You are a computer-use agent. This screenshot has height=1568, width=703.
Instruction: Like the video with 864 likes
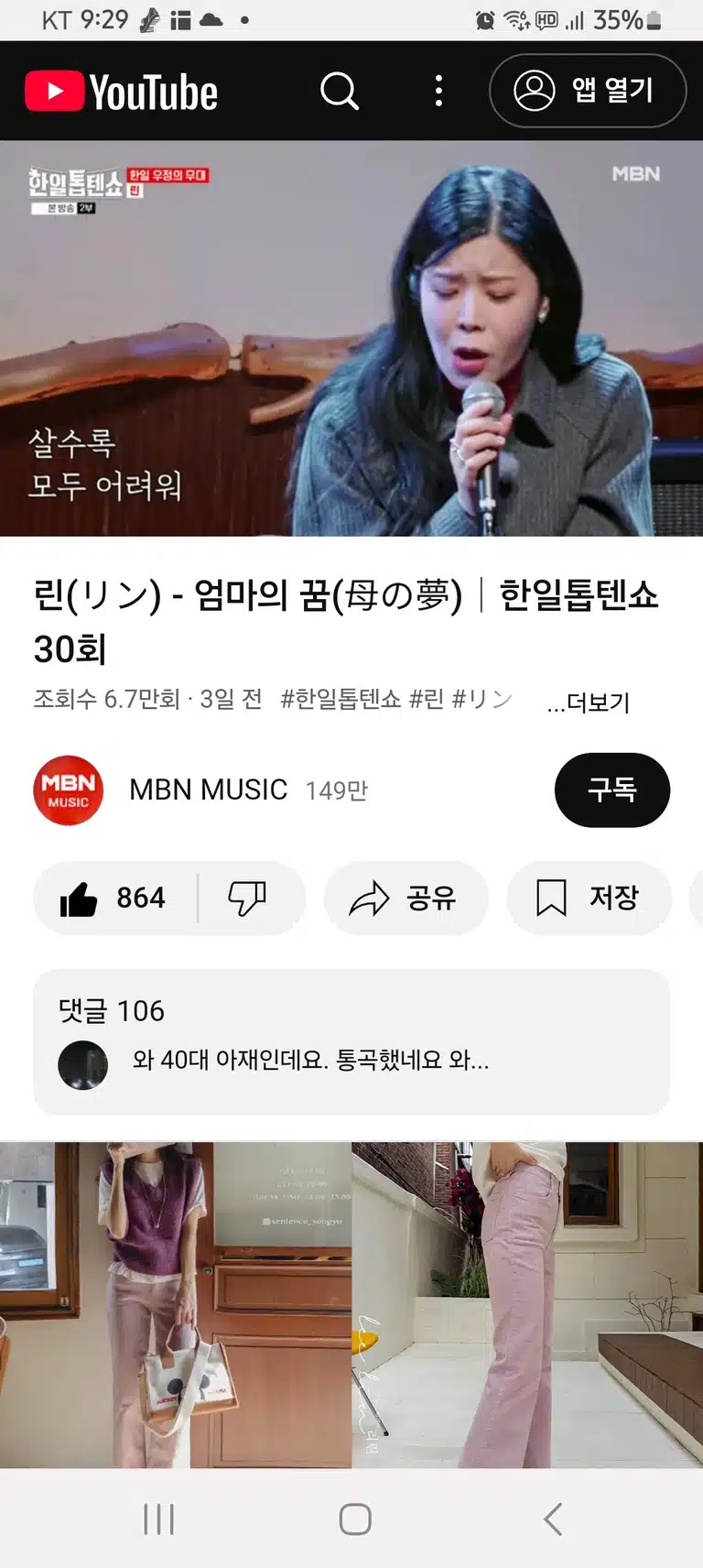(x=114, y=898)
